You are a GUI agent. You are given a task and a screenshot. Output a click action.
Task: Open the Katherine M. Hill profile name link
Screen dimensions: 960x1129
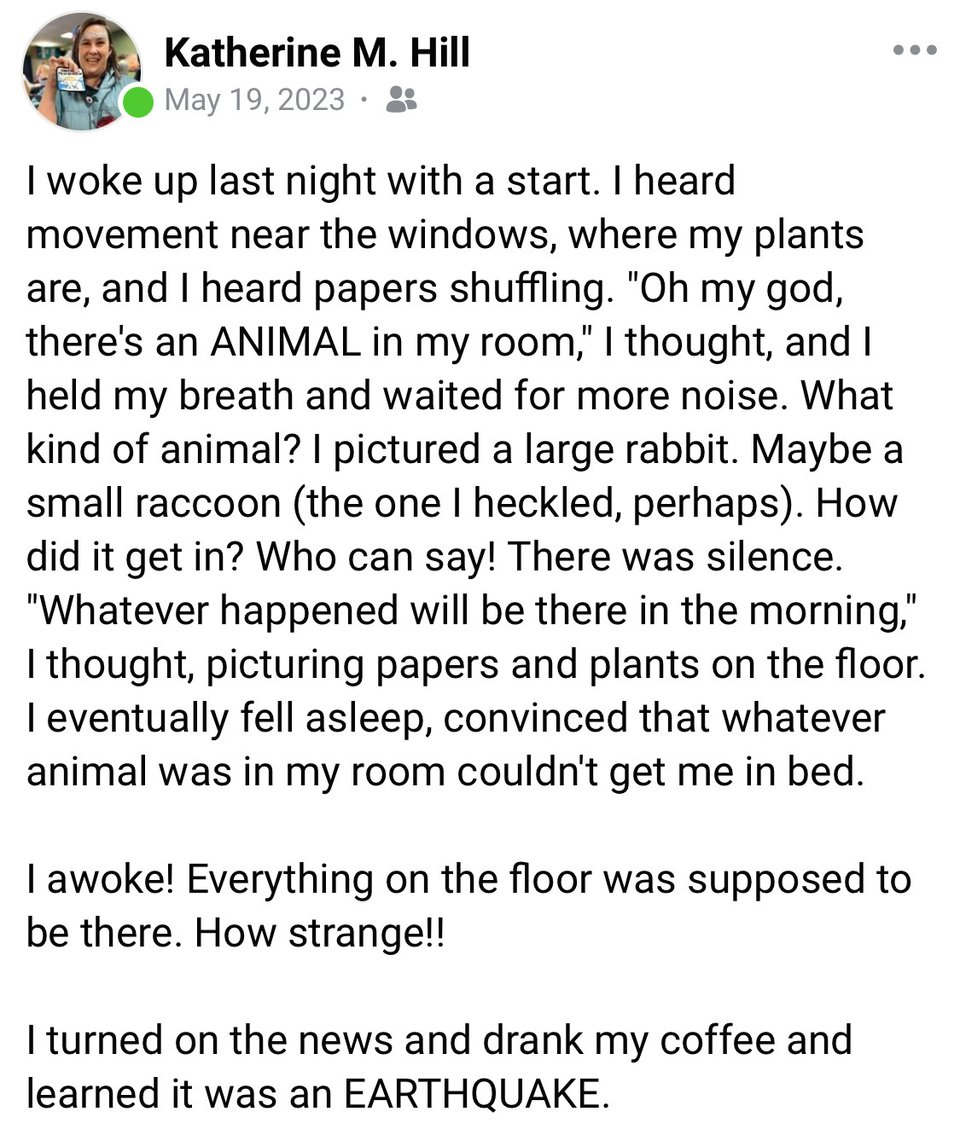[316, 53]
